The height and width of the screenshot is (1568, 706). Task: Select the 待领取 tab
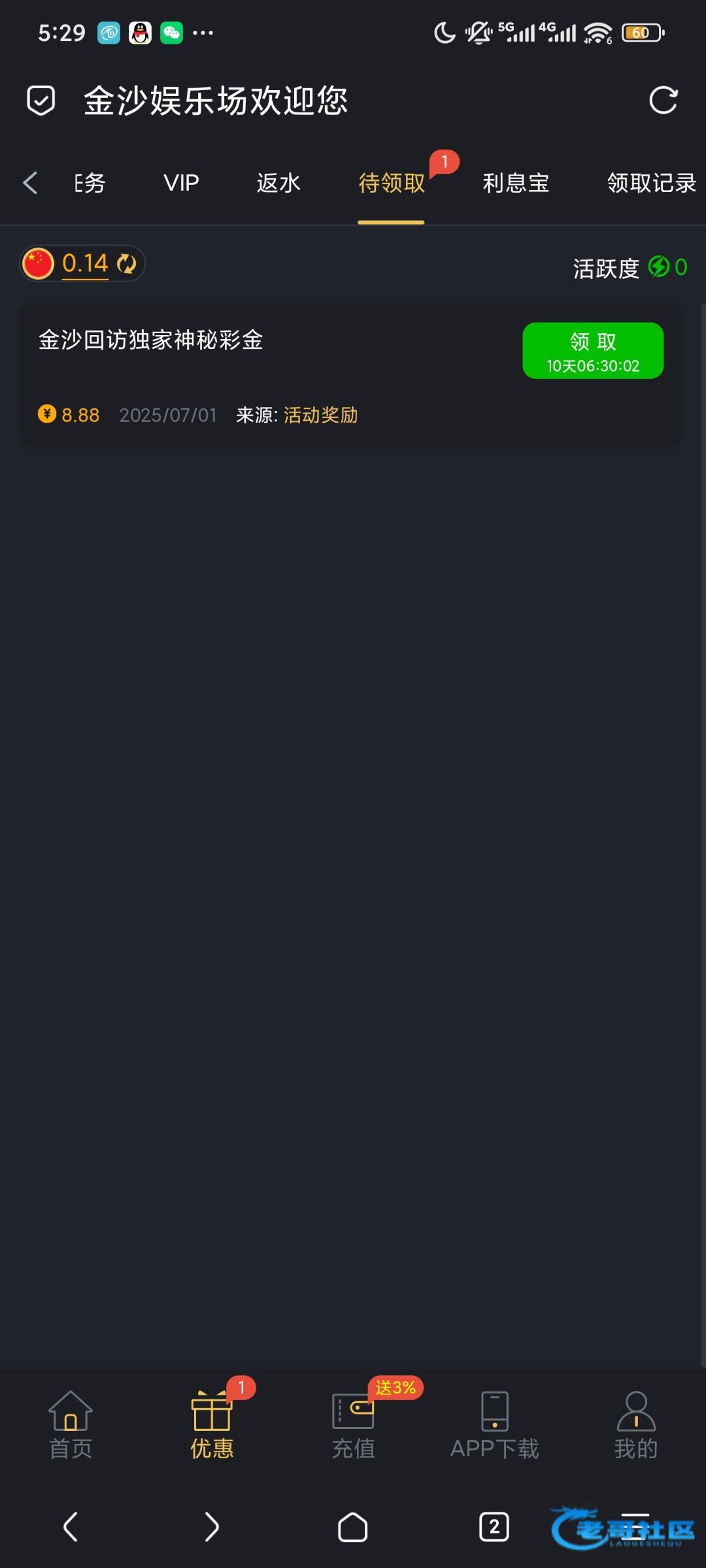[x=392, y=183]
